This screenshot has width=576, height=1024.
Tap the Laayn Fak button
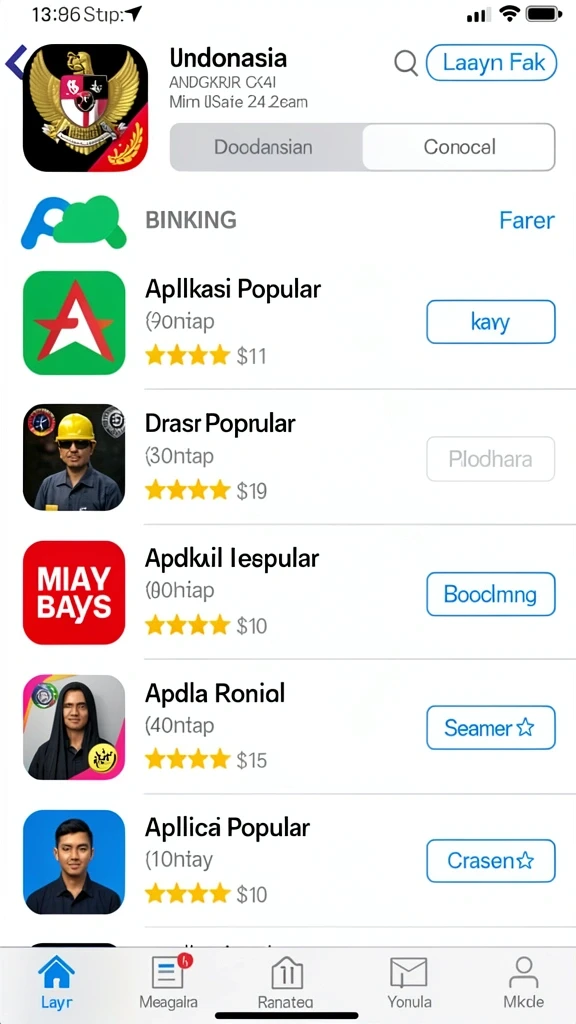tap(491, 63)
